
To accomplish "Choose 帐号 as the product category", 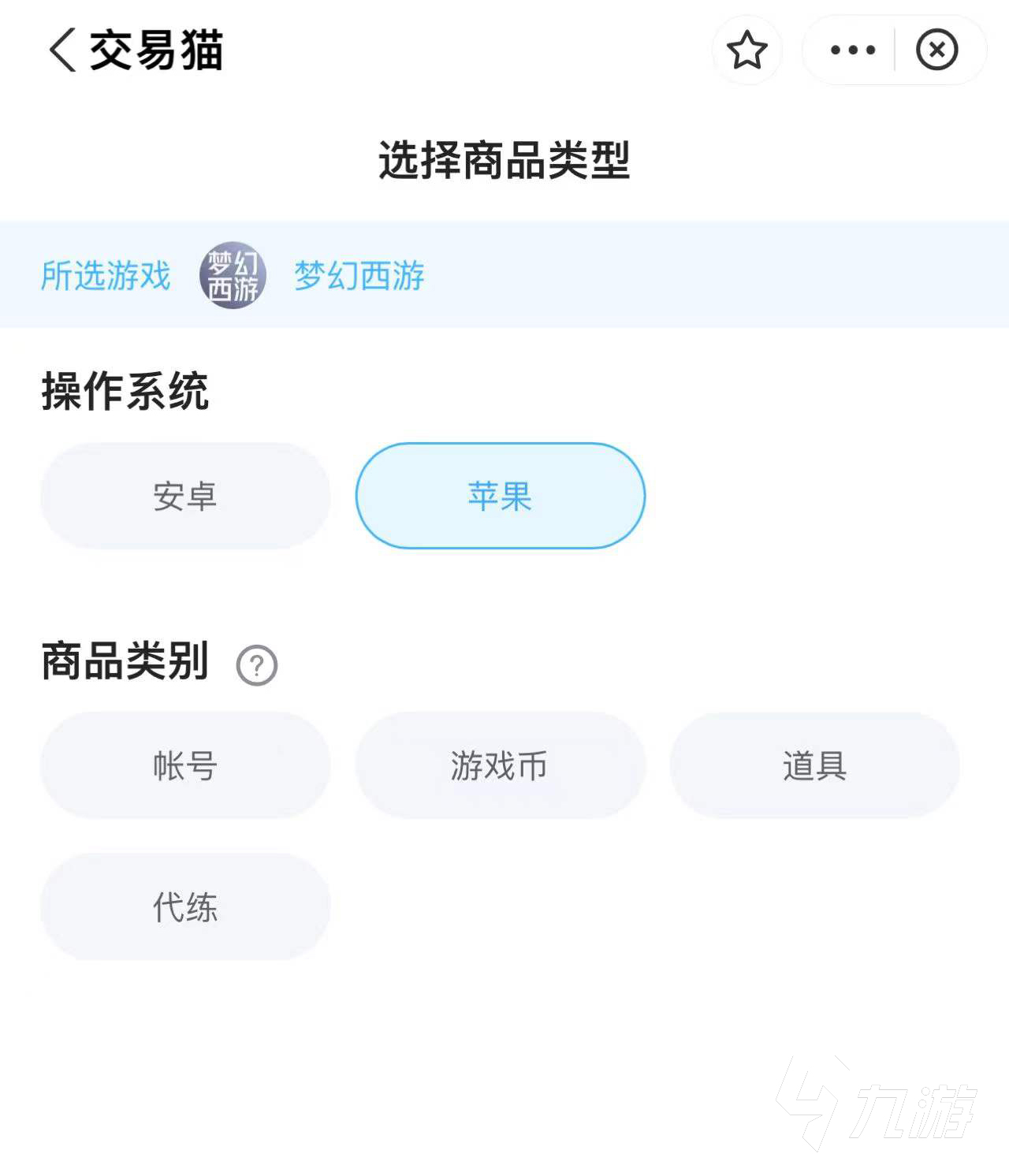I will 184,765.
